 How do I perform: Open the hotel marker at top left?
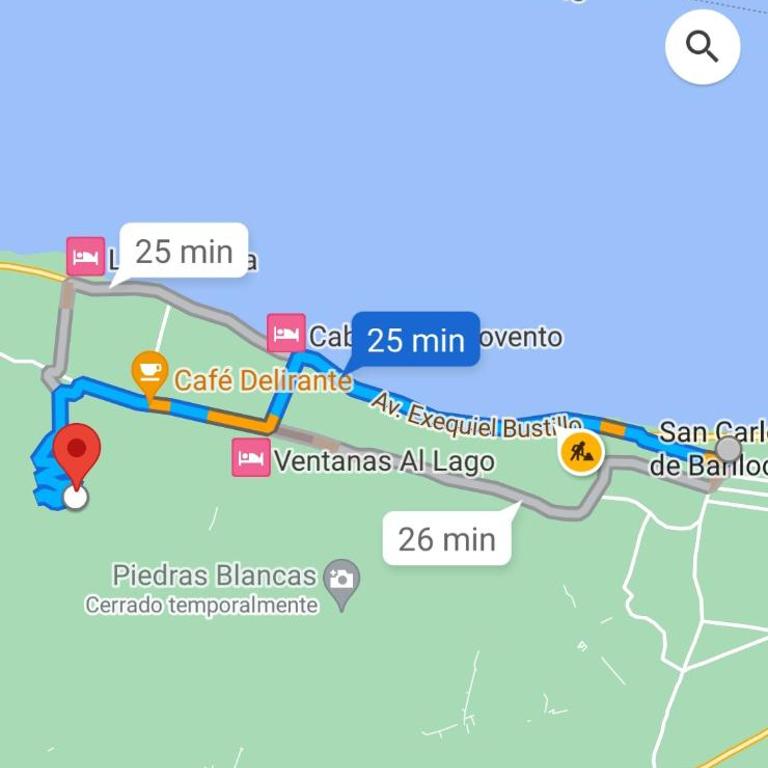tap(86, 256)
